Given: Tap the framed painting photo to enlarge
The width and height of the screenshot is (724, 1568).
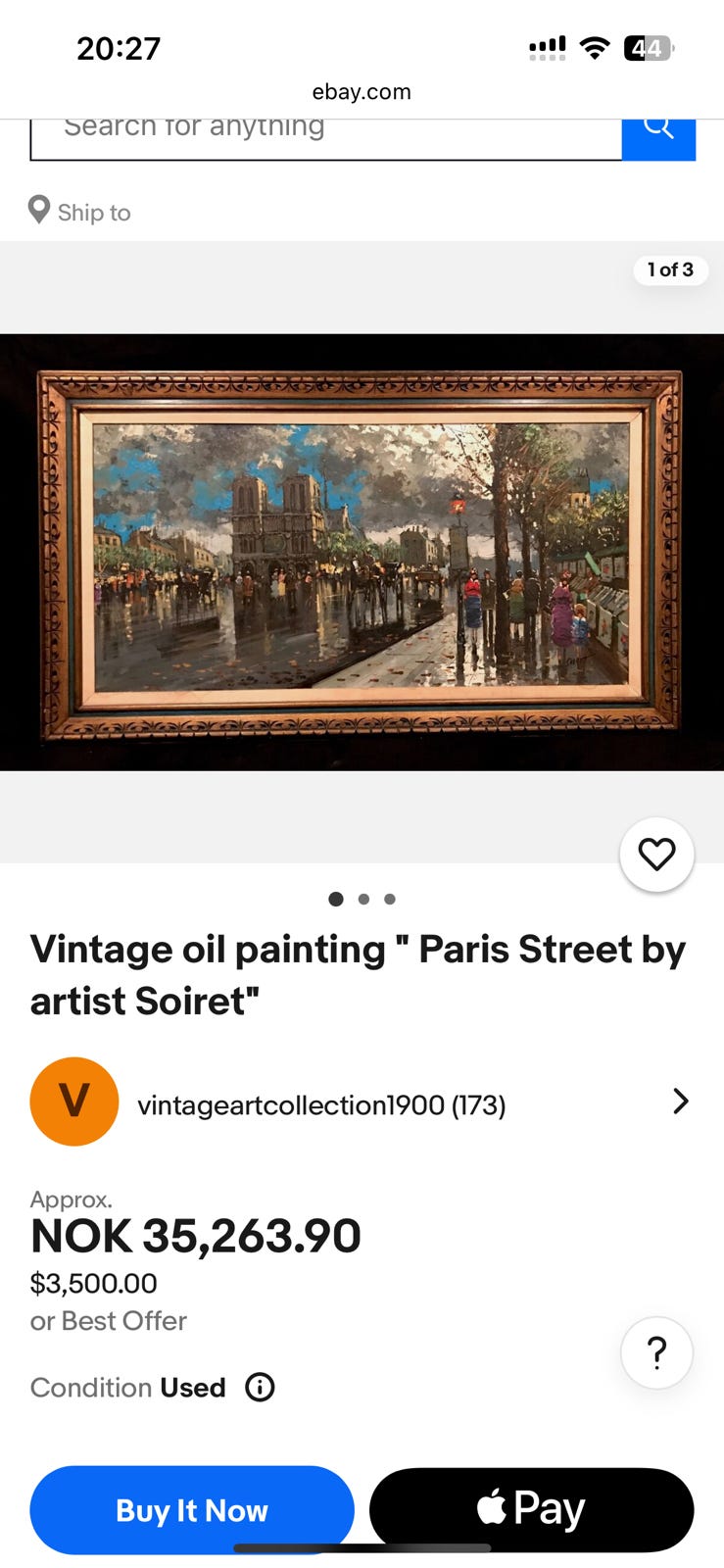Looking at the screenshot, I should pos(362,554).
